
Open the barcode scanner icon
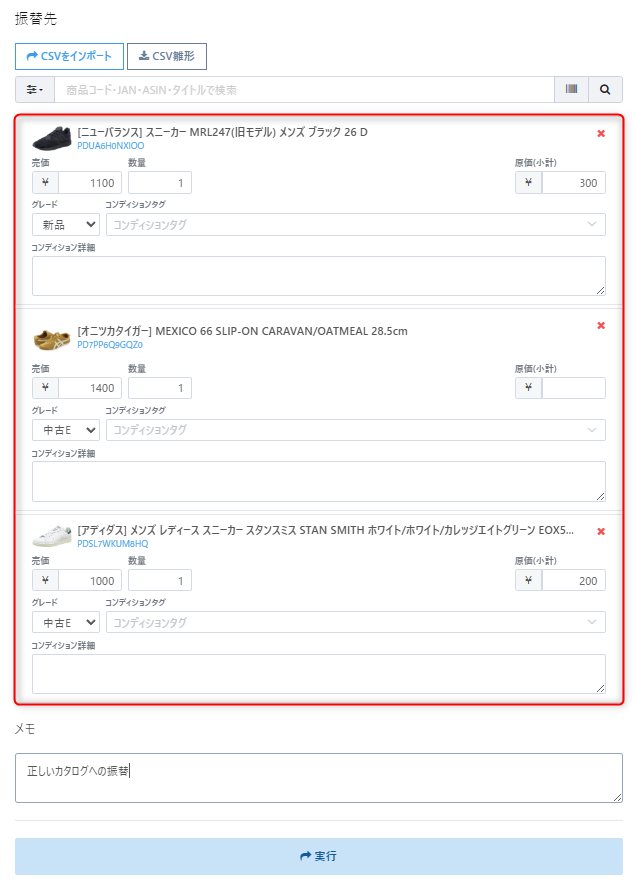(x=571, y=90)
